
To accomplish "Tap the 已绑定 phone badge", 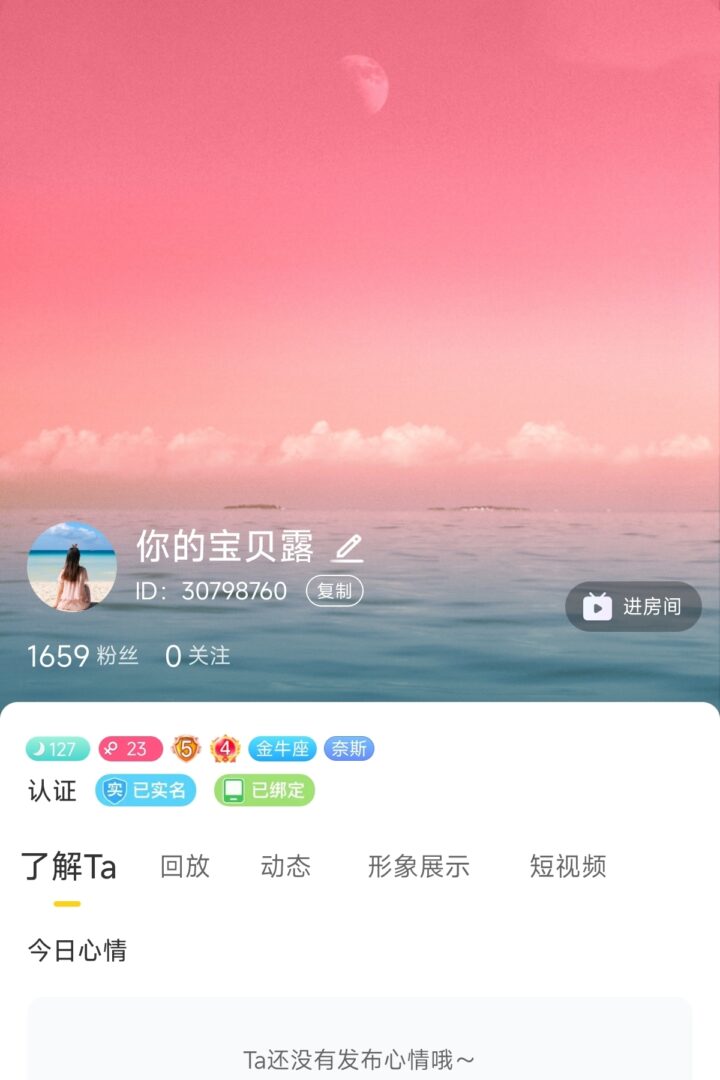I will (264, 790).
